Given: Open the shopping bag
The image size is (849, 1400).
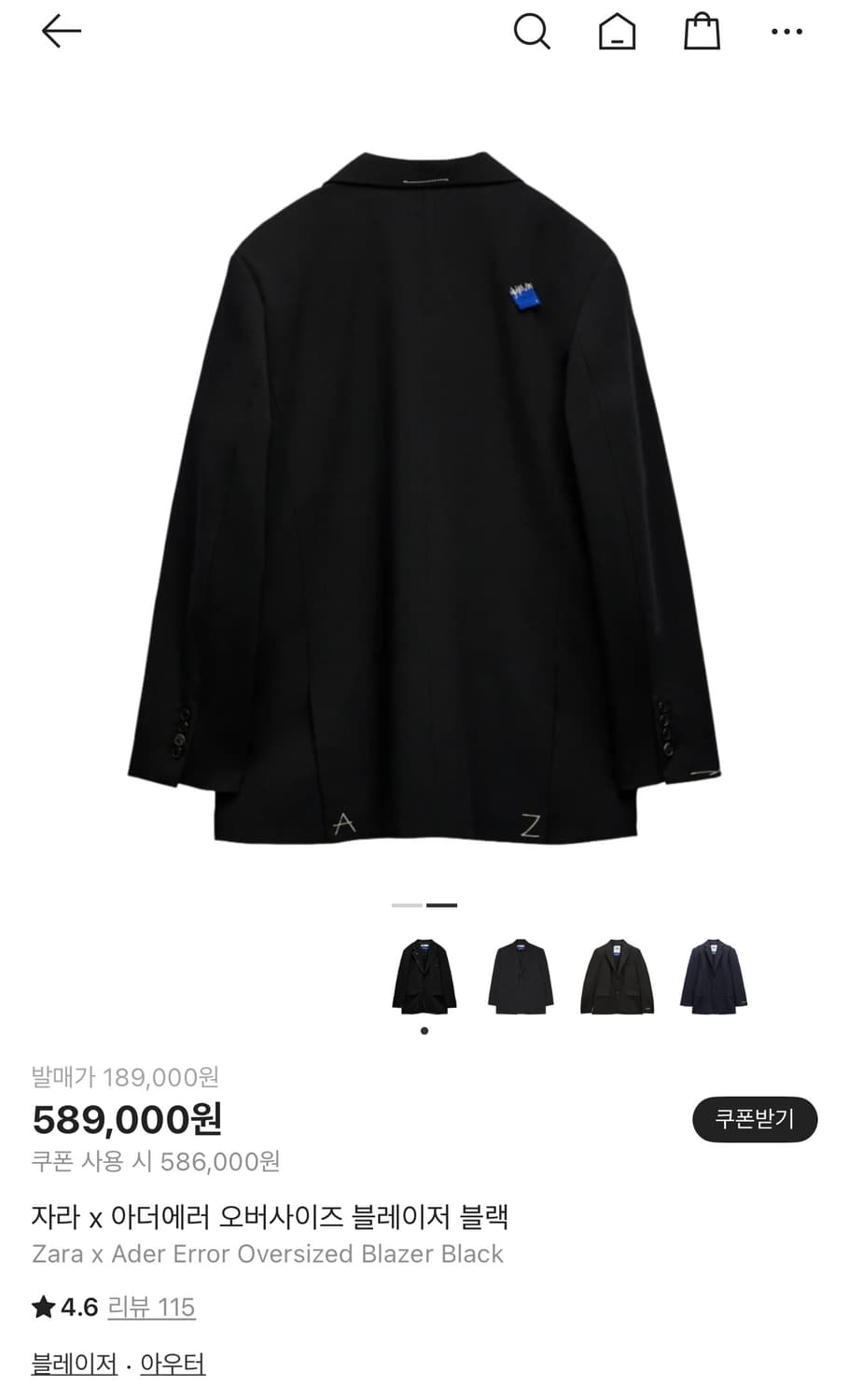Looking at the screenshot, I should pyautogui.click(x=702, y=32).
